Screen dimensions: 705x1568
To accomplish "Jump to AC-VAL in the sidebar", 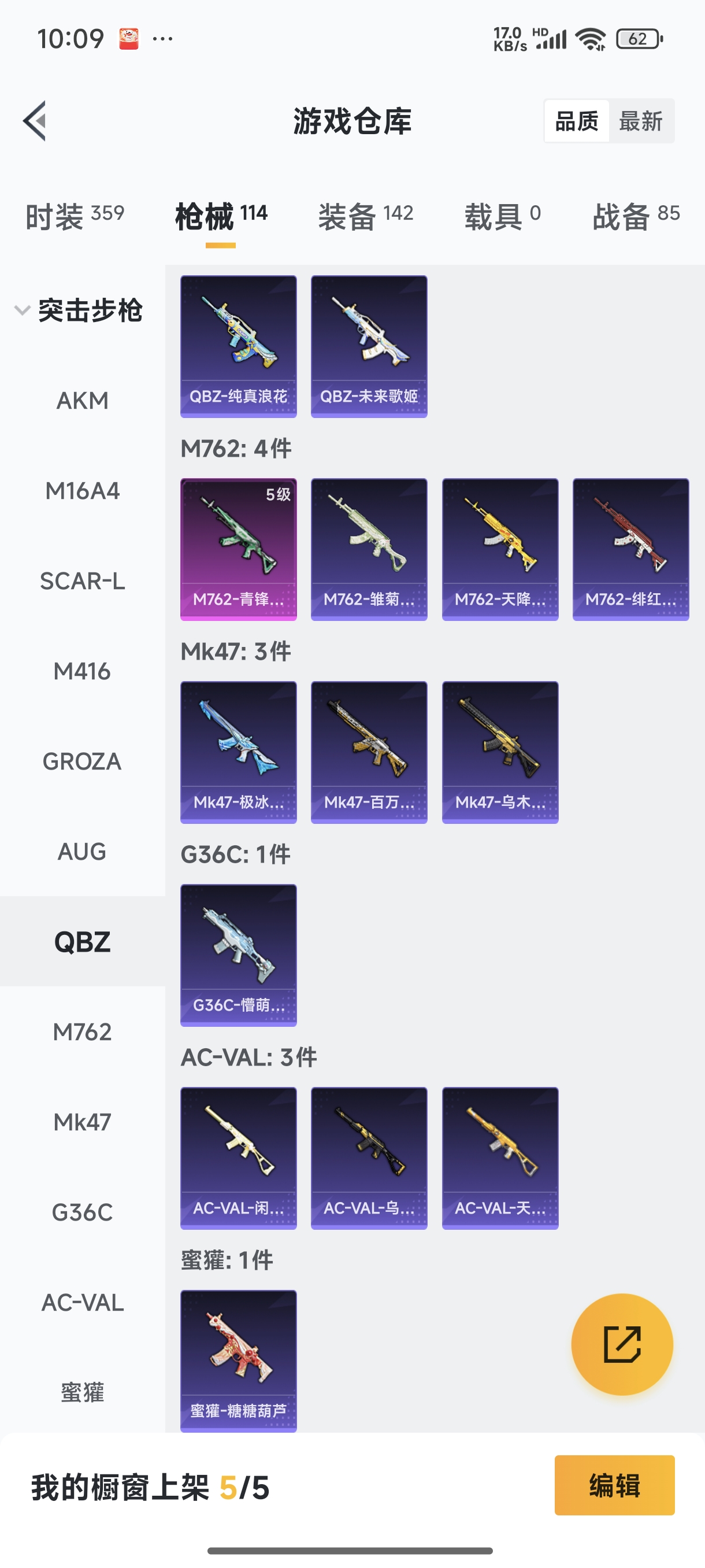I will tap(82, 1303).
